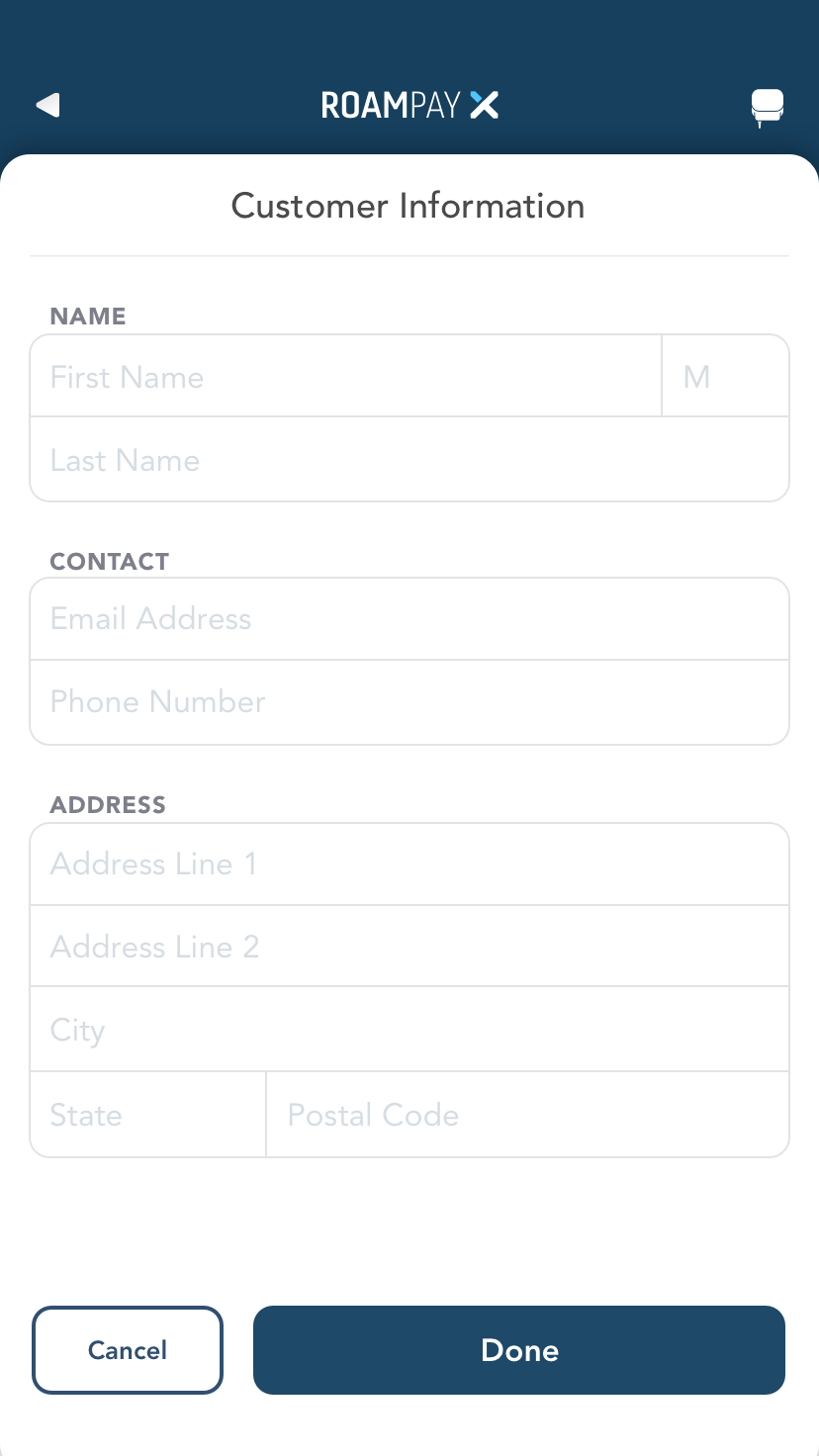The height and width of the screenshot is (1456, 819).
Task: Go back using the top-left arrow
Action: tap(47, 105)
